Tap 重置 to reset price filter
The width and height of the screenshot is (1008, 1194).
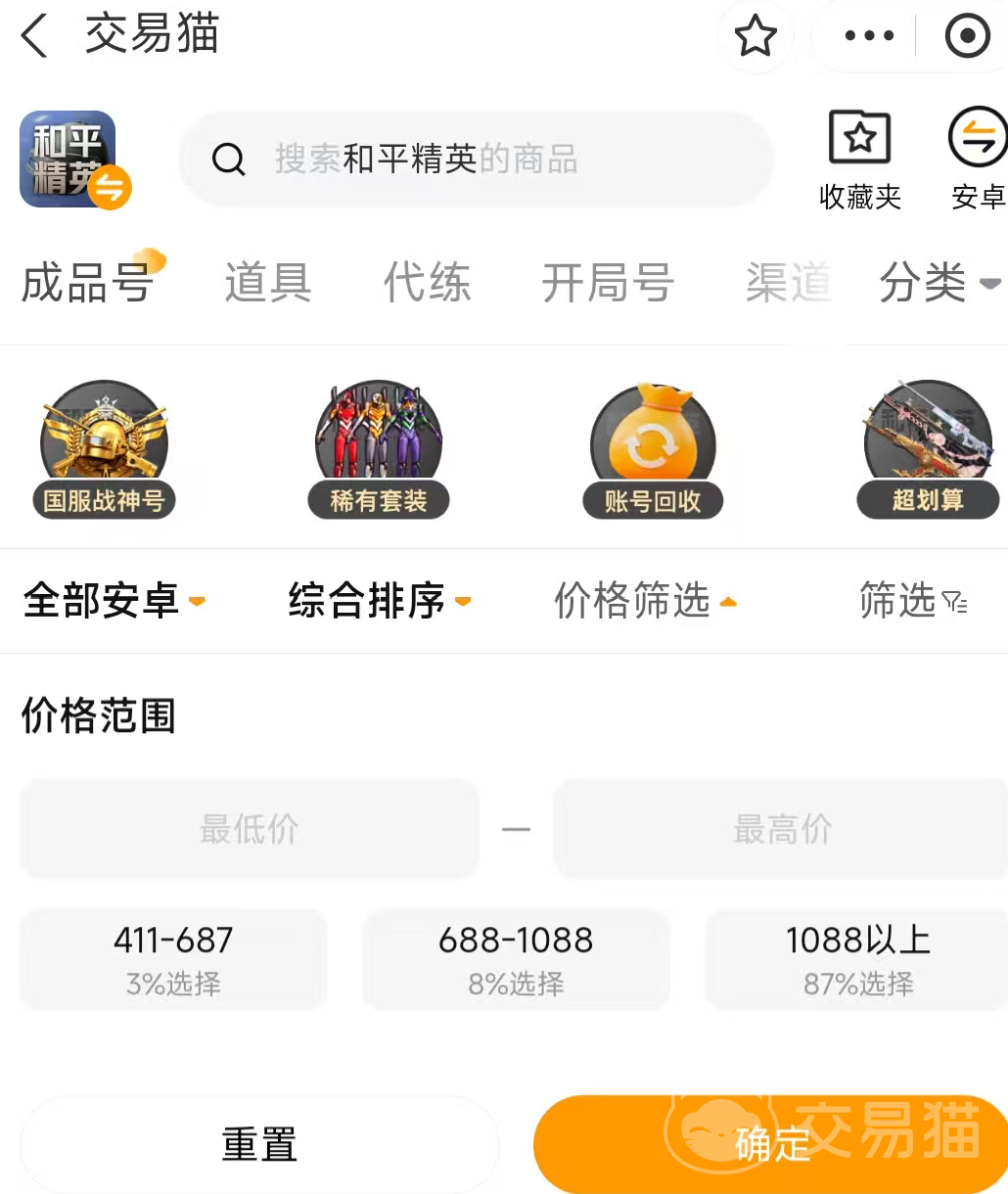[x=259, y=1144]
